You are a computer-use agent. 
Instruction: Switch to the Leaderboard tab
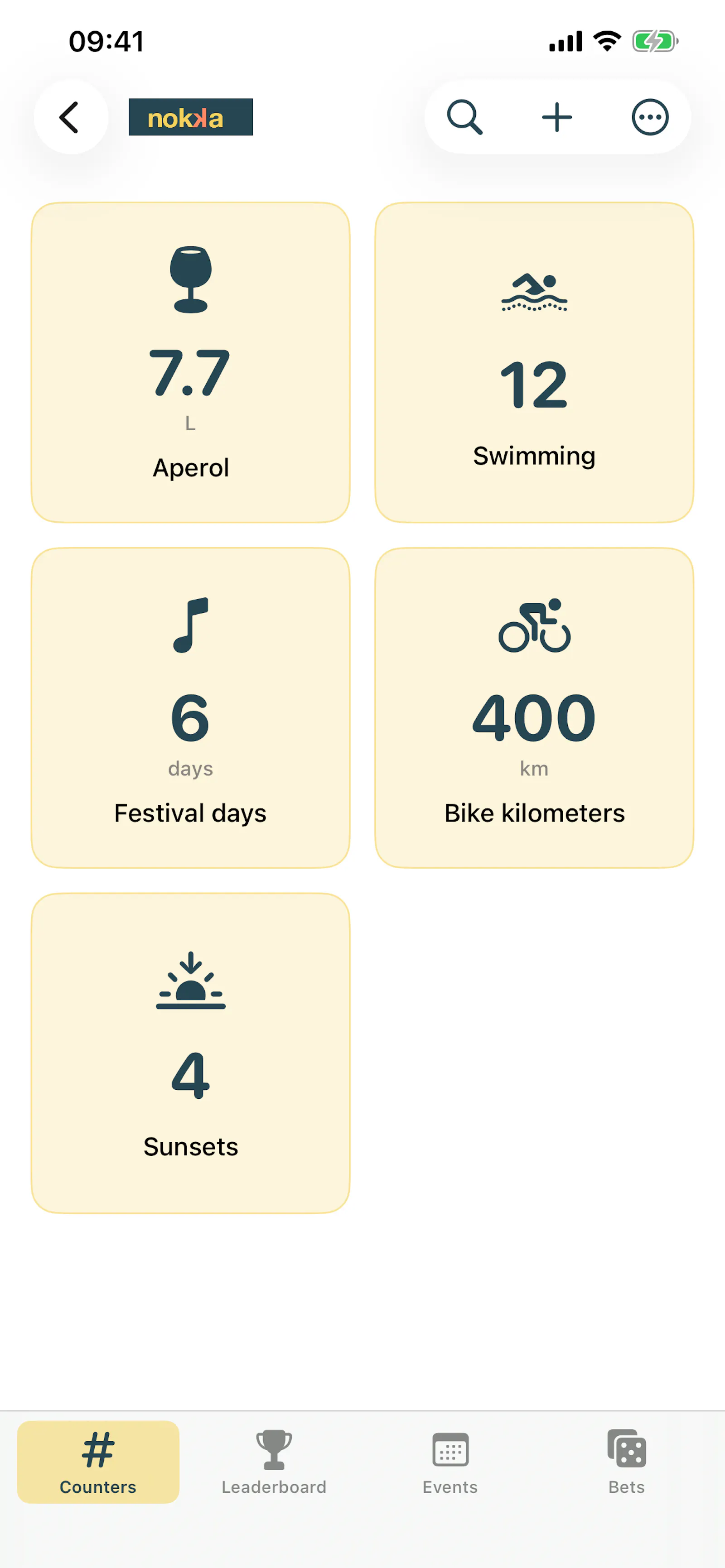[x=274, y=1462]
